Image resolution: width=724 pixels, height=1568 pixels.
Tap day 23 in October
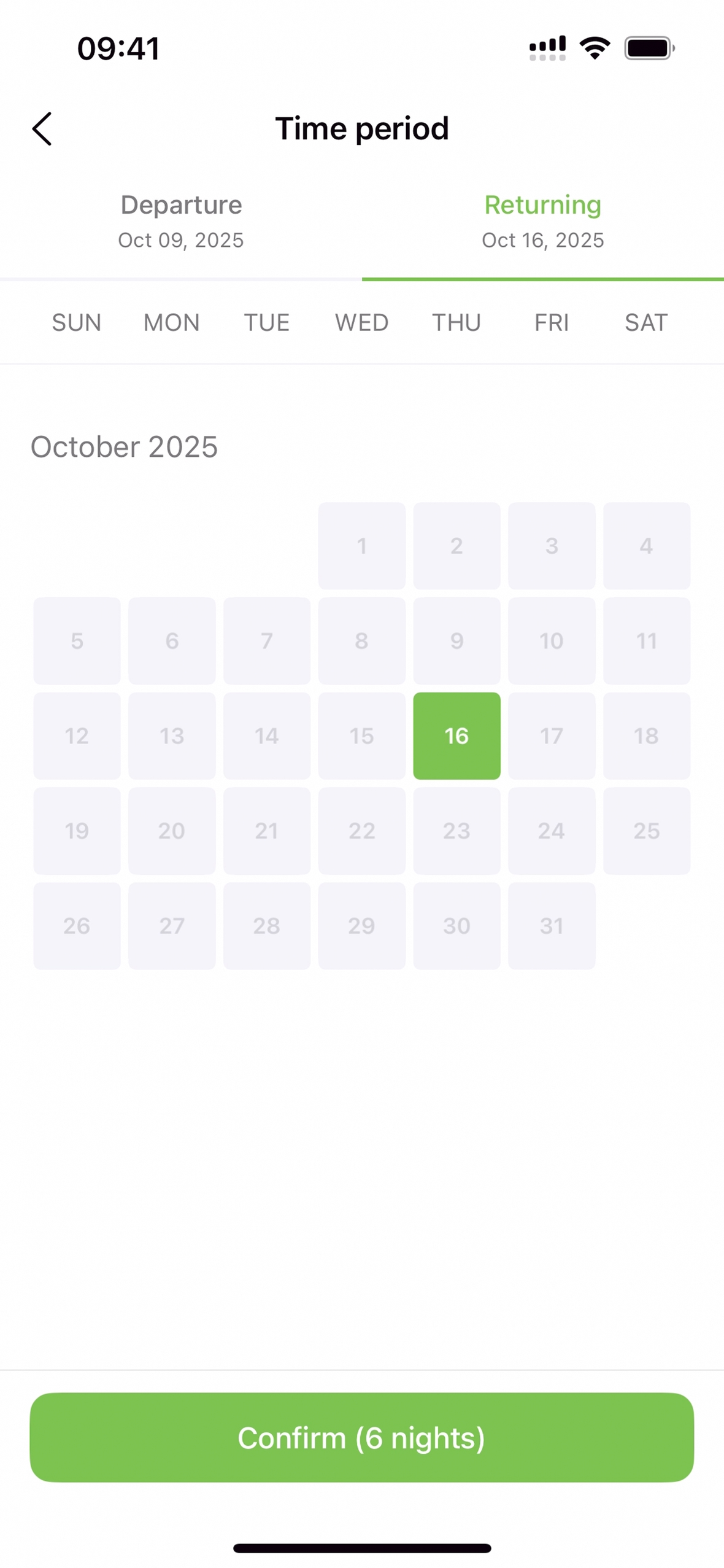(456, 831)
